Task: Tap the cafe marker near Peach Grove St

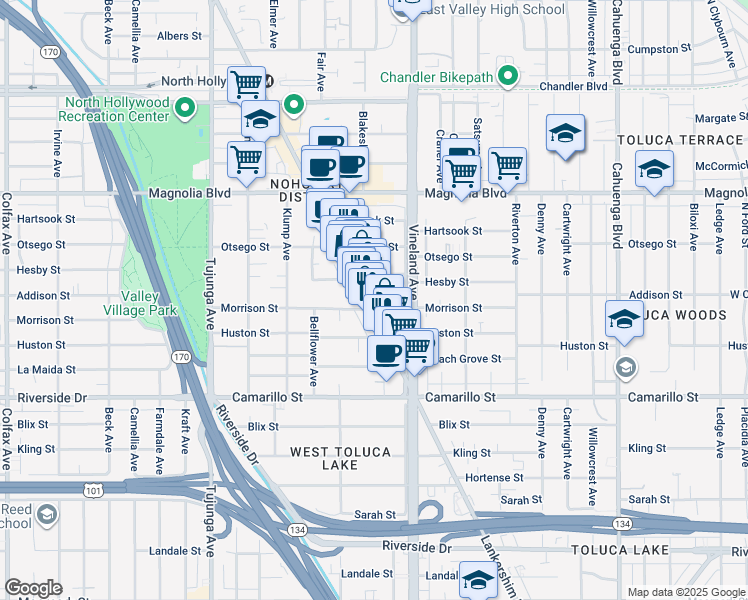Action: 386,357
